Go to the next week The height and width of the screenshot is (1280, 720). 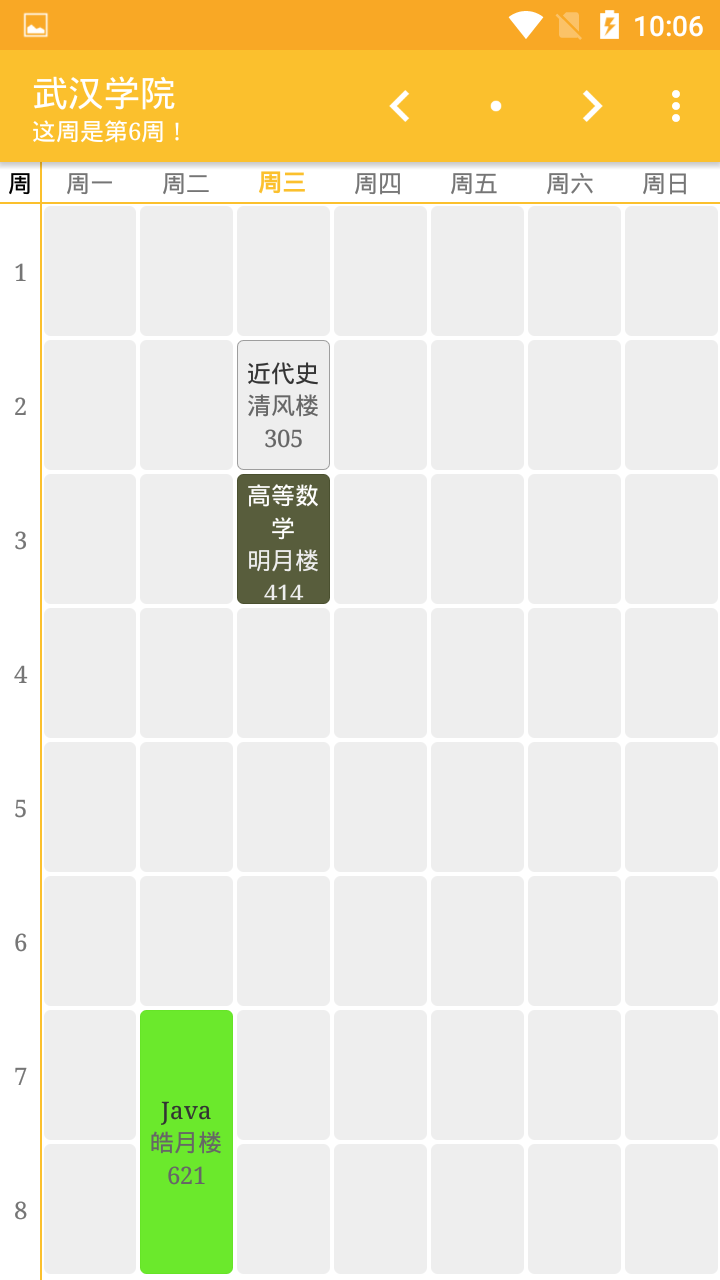click(592, 106)
